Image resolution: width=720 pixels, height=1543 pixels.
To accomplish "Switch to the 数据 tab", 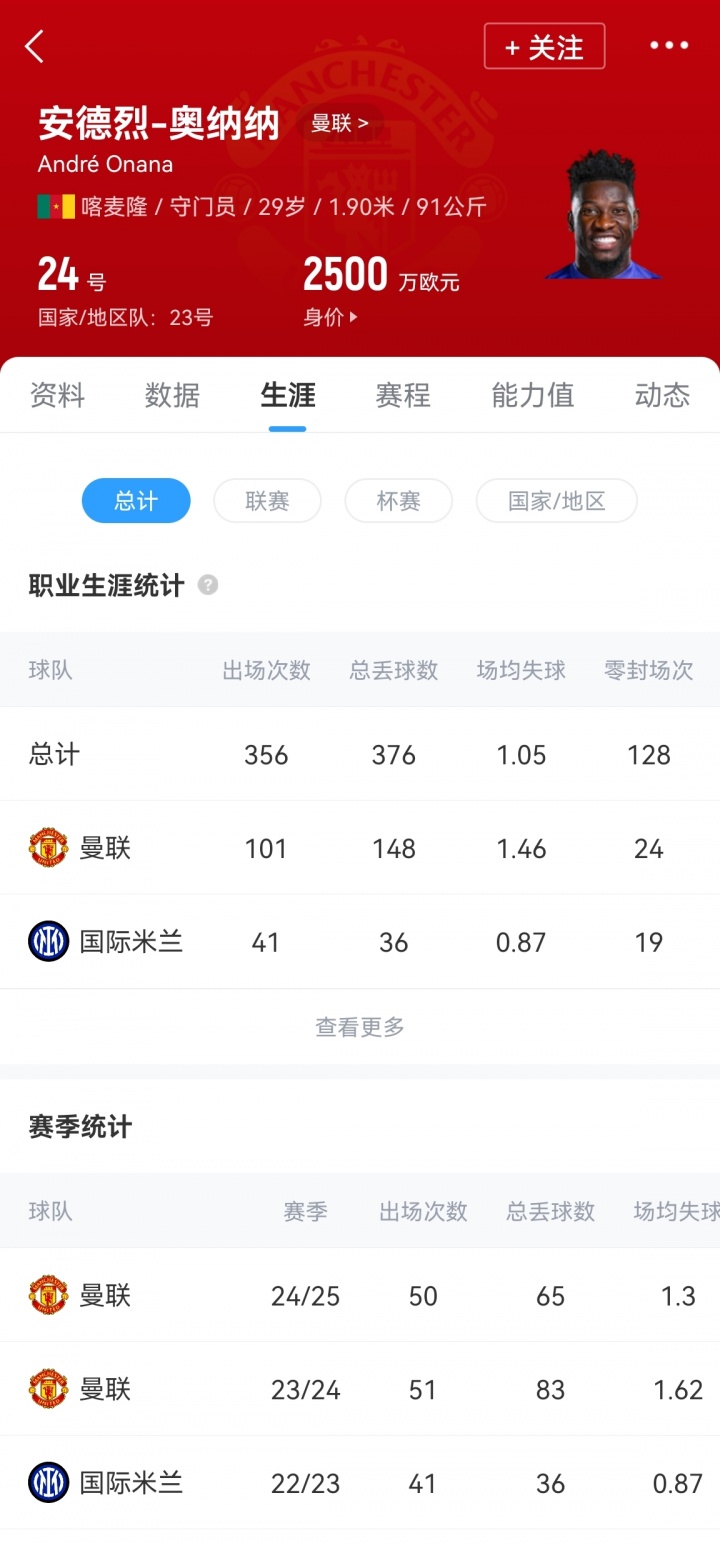I will tap(172, 395).
